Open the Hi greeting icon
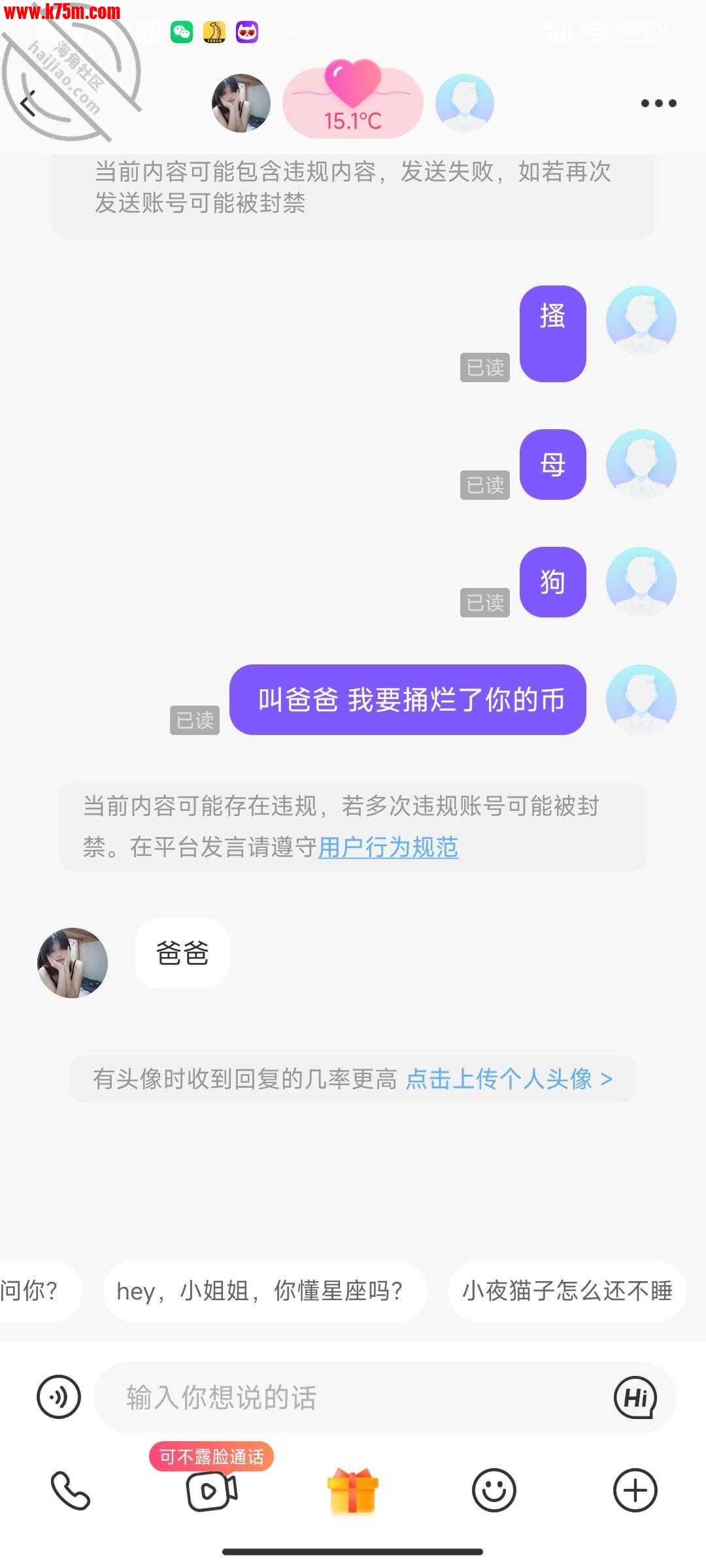 [x=635, y=1397]
